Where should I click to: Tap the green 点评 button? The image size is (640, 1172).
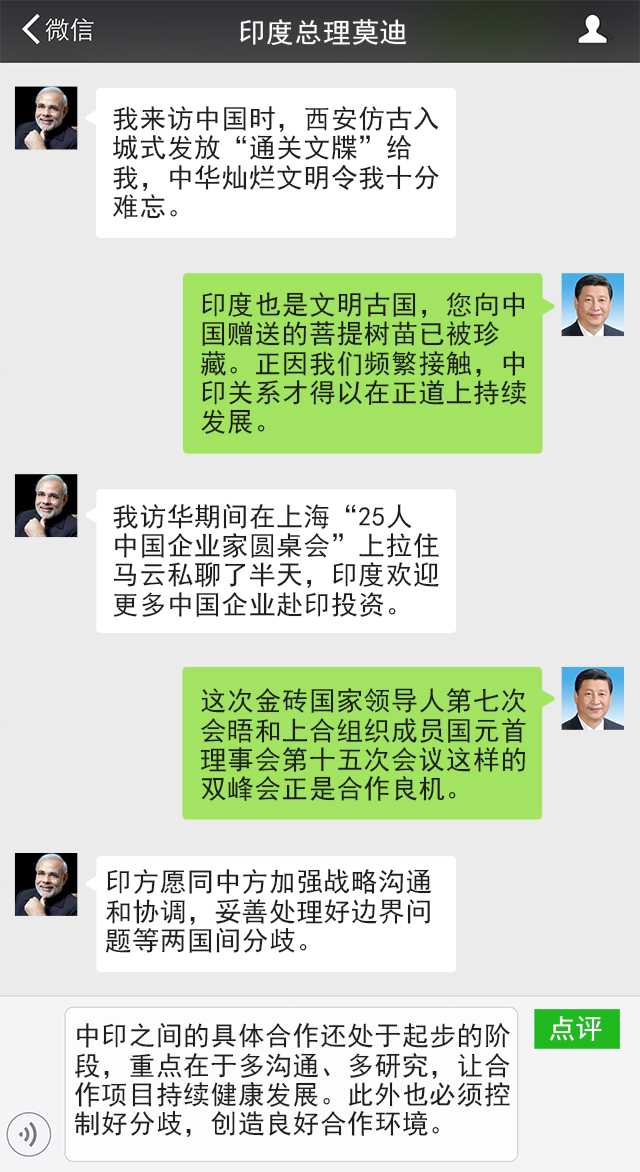pos(576,1028)
